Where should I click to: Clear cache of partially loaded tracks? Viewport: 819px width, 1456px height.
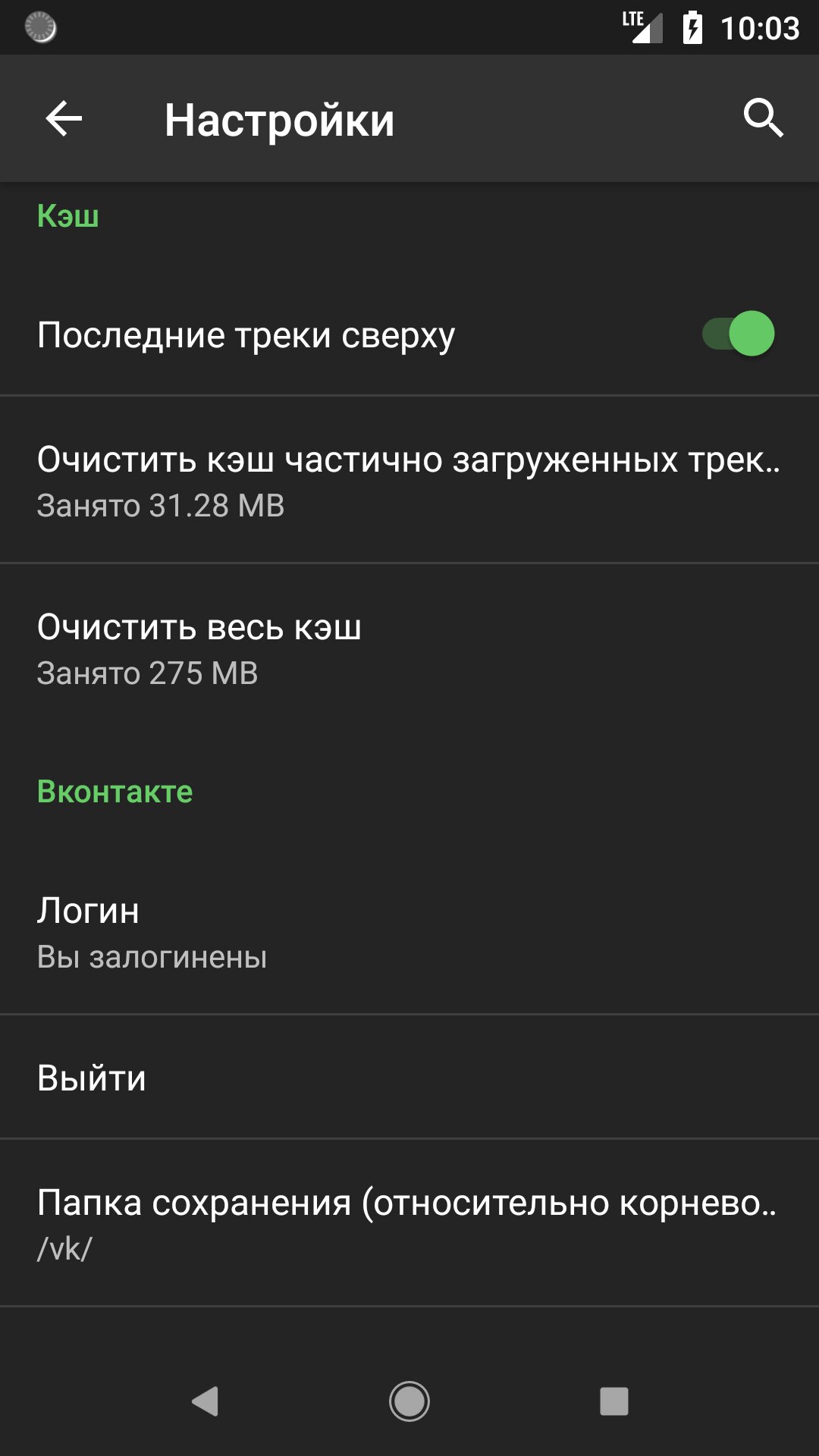409,480
